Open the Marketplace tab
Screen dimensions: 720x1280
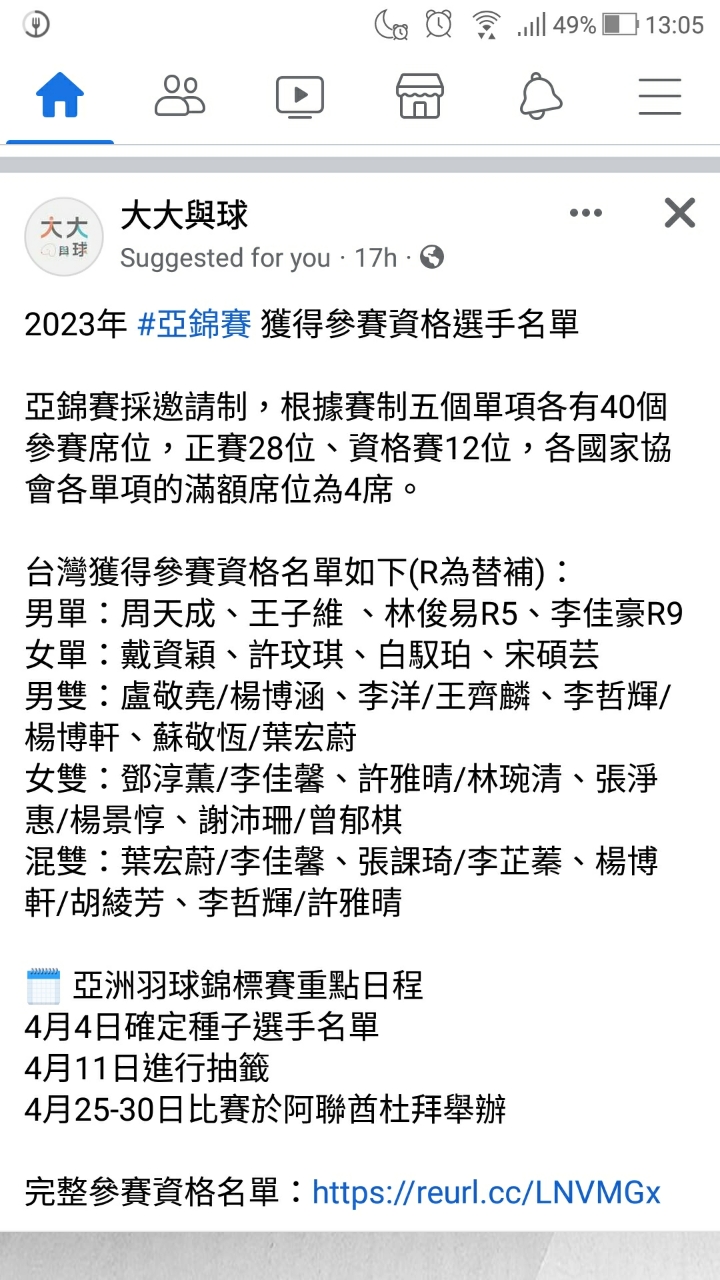(x=420, y=96)
